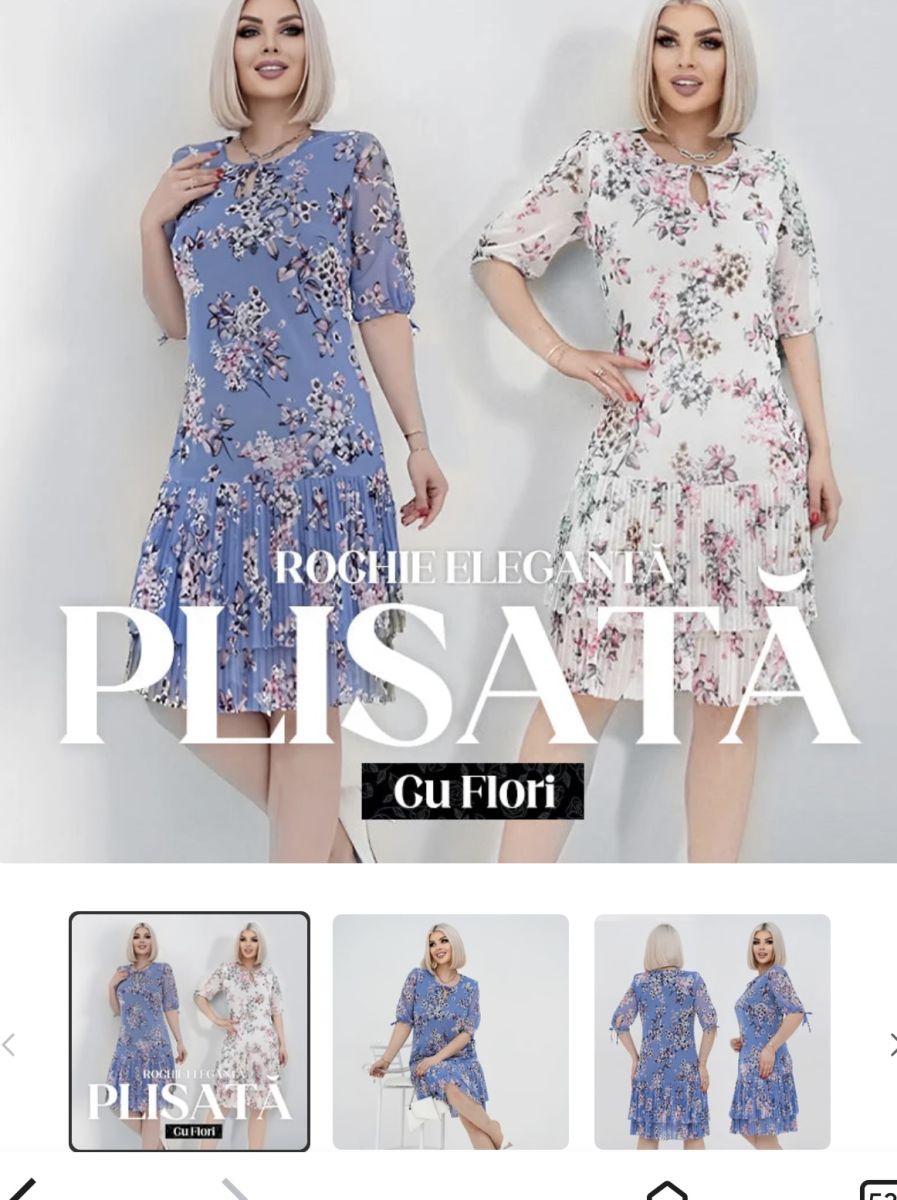Go to the previous gallery thumbnails
Image resolution: width=897 pixels, height=1200 pixels.
[9, 1045]
